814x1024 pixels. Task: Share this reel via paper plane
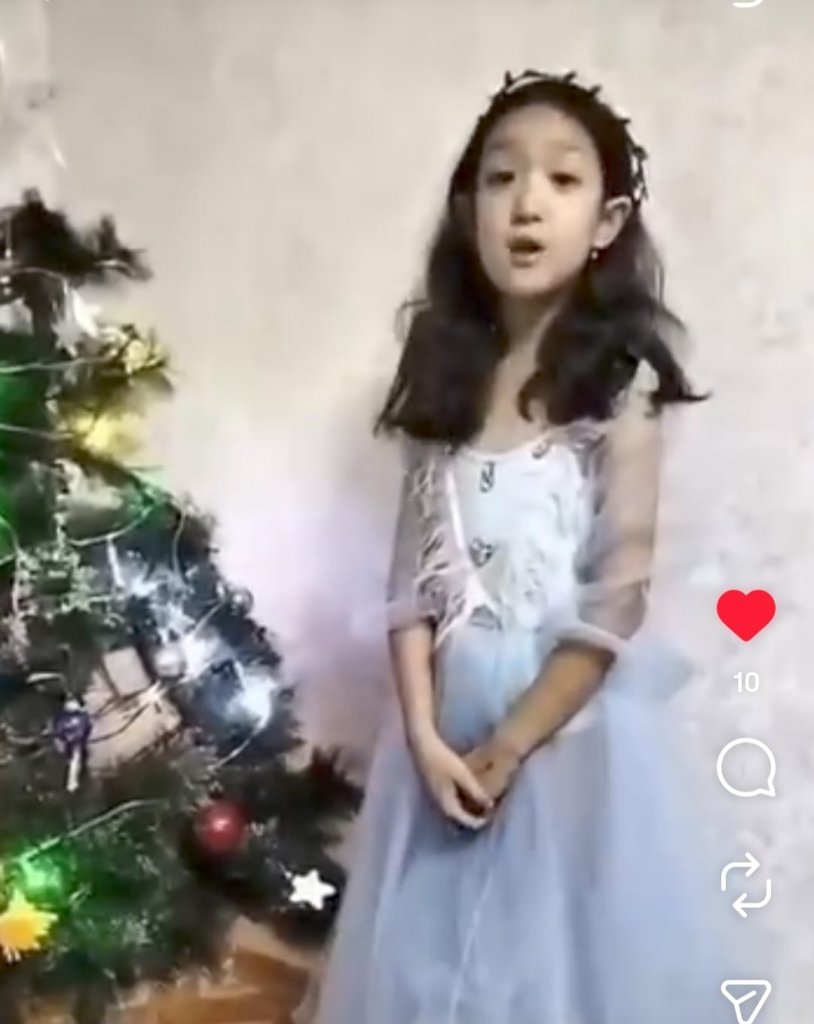pos(746,1000)
